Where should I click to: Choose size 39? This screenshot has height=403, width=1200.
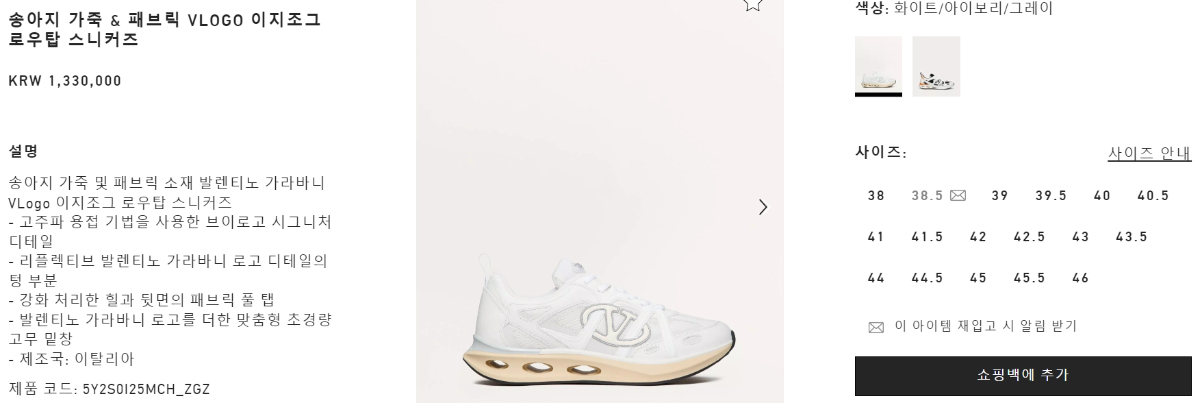pyautogui.click(x=999, y=195)
